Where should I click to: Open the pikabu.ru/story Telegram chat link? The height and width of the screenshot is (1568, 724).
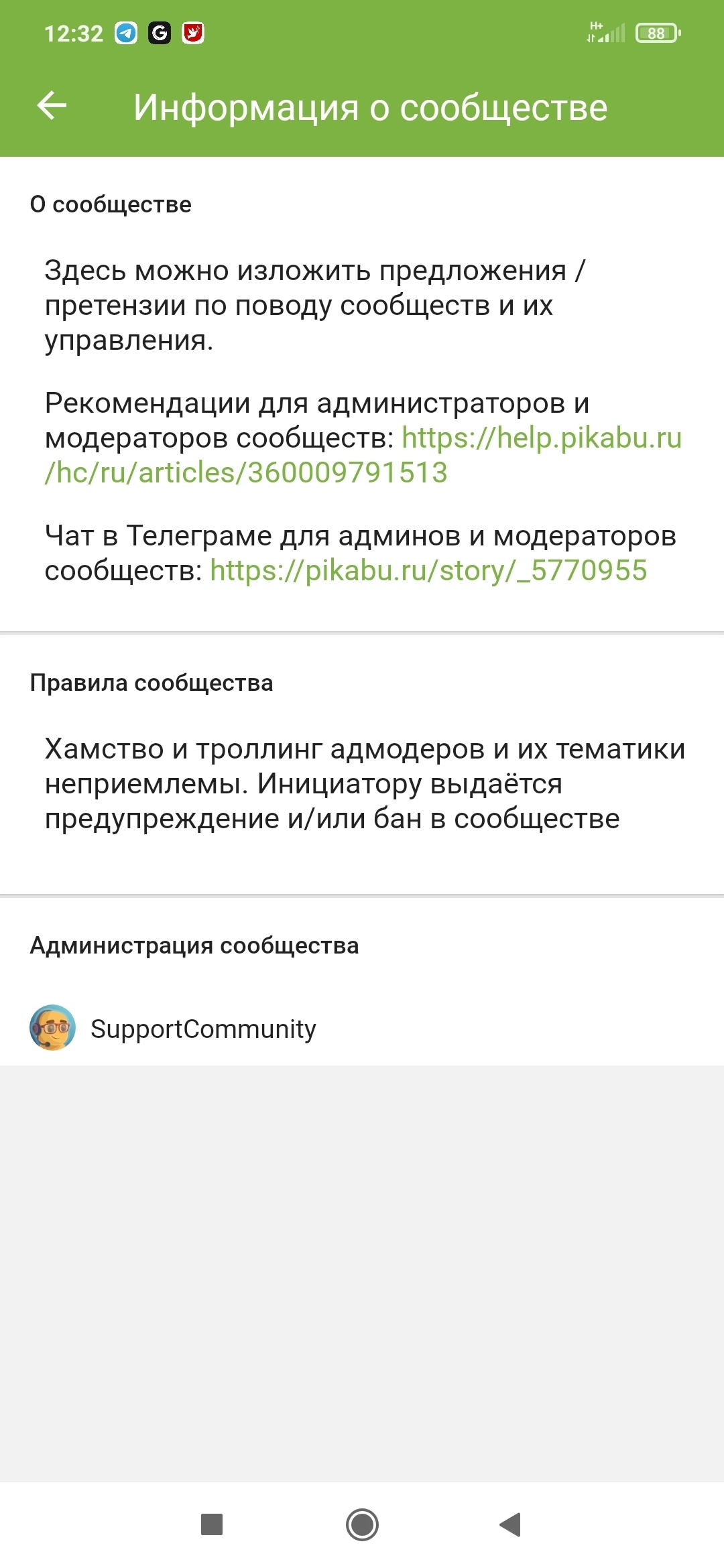coord(428,571)
